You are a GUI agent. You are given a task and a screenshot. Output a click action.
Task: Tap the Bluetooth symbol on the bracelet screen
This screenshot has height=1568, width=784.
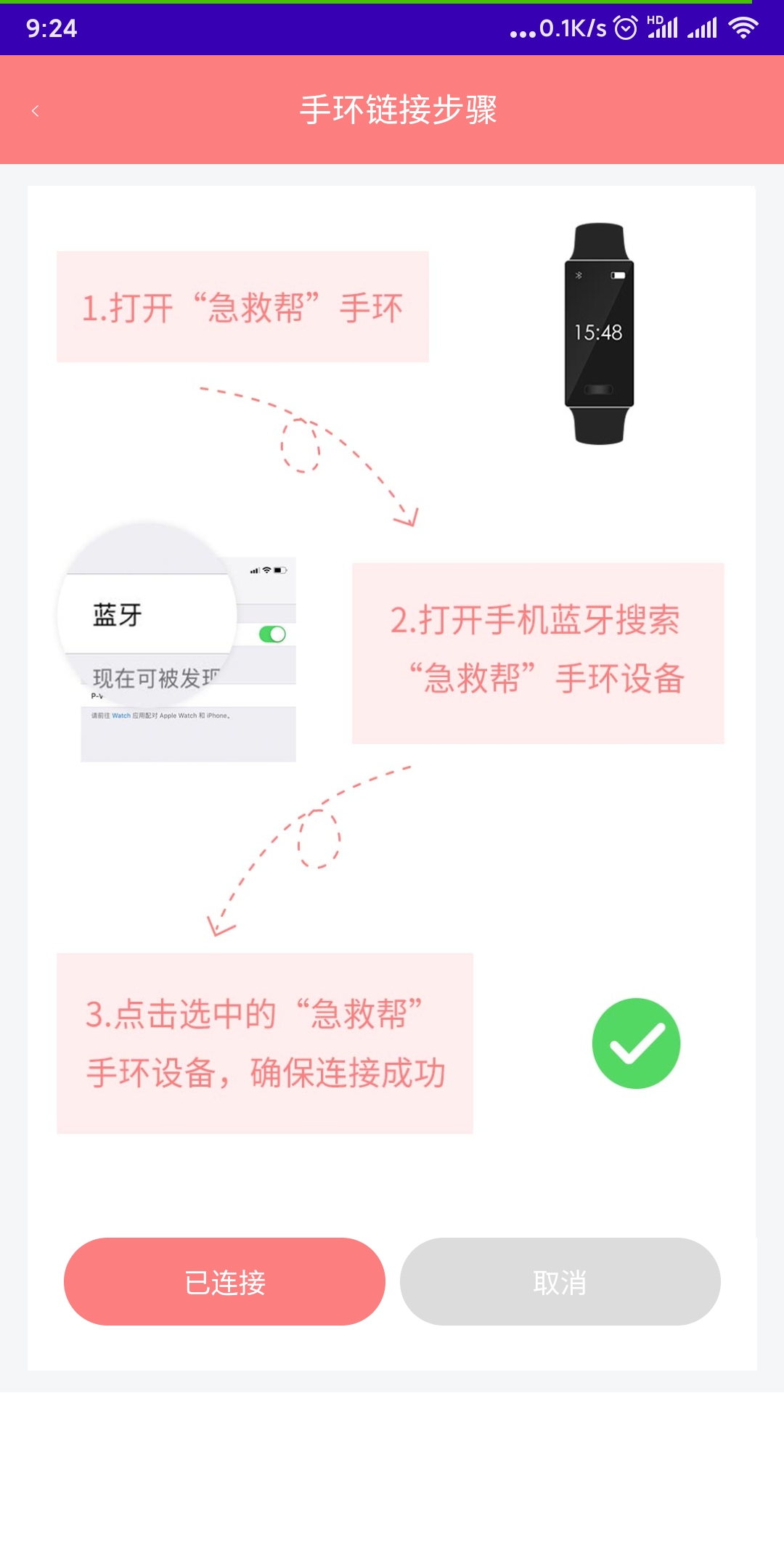579,275
